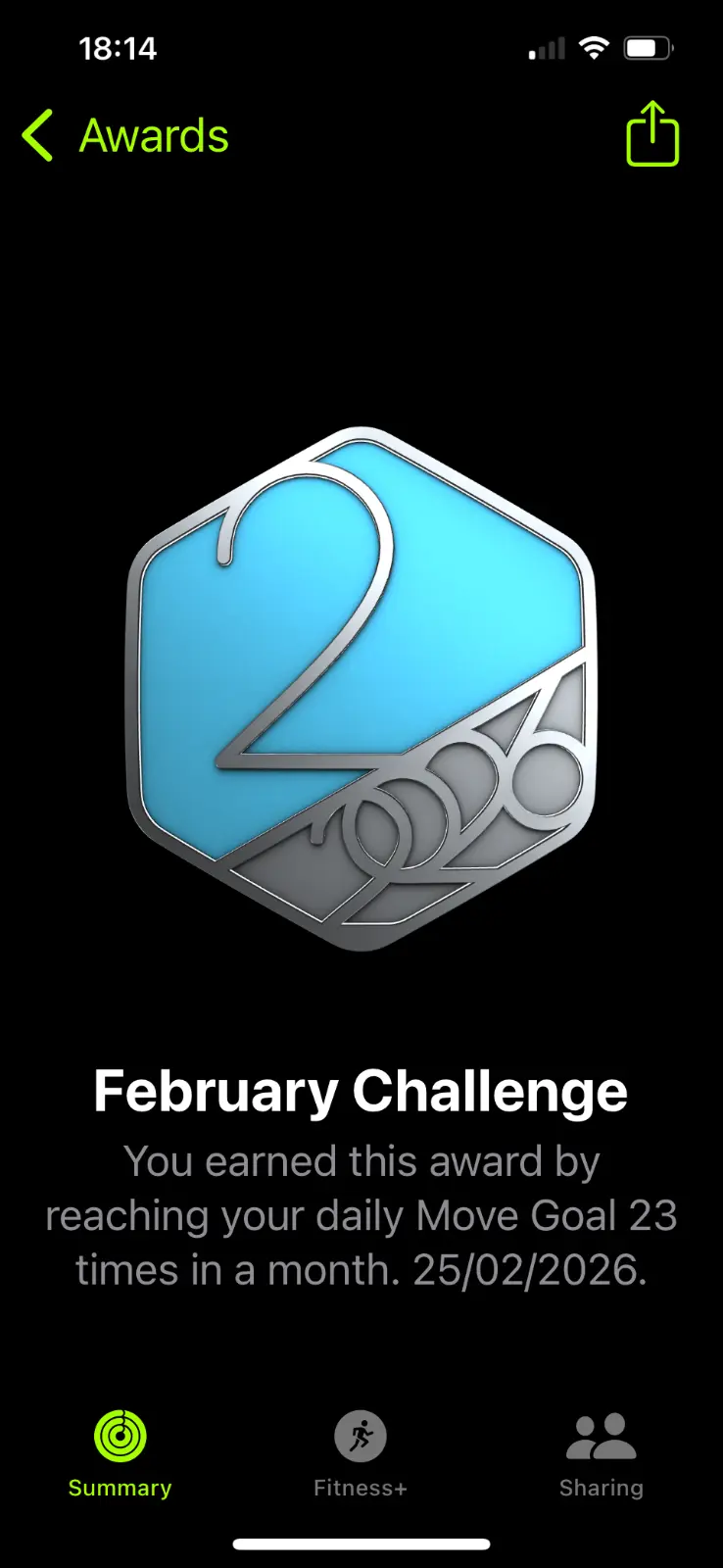Share the February Challenge award
Image resolution: width=723 pixels, height=1568 pixels.
tap(651, 134)
